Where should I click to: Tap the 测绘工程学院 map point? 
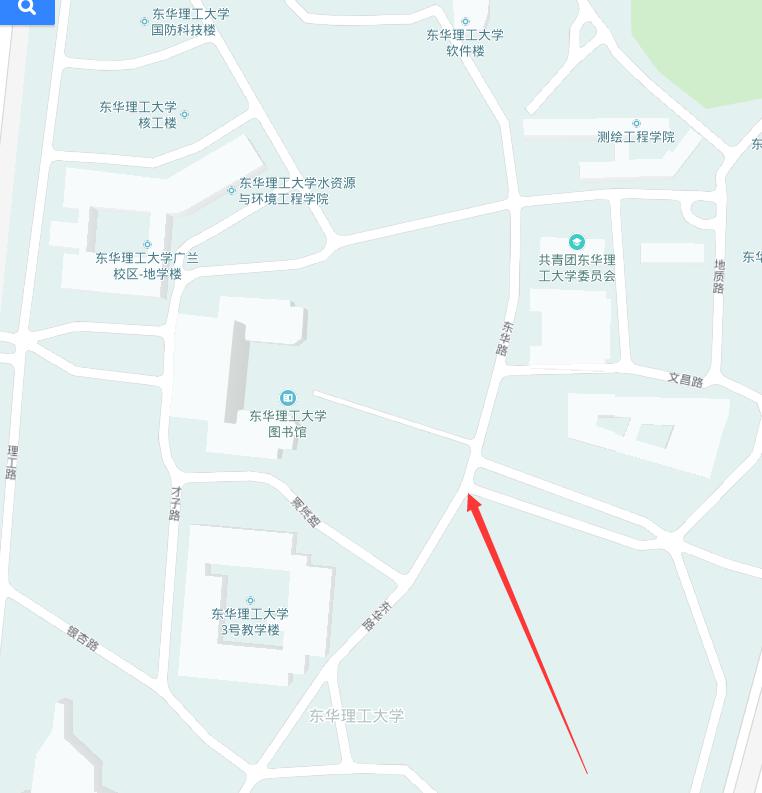pyautogui.click(x=636, y=124)
